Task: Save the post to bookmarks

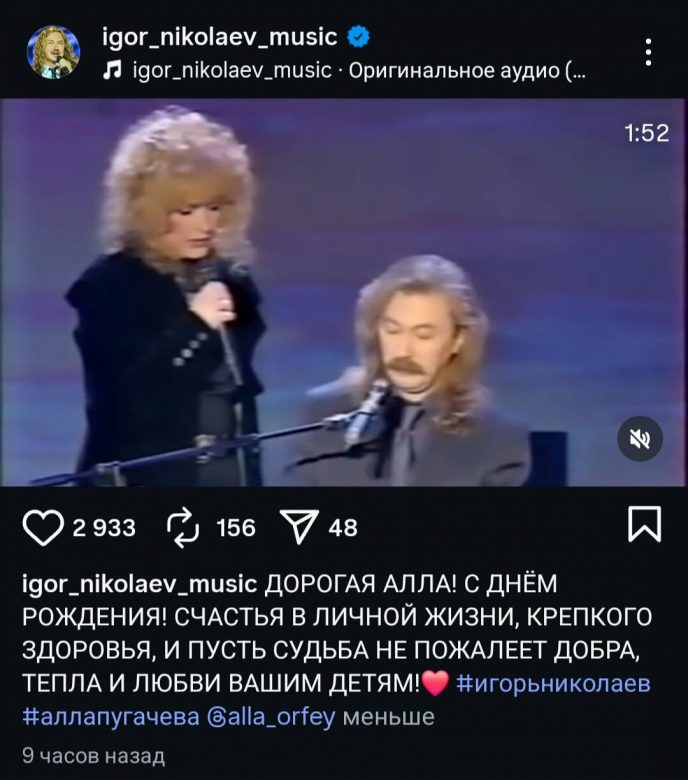Action: [x=643, y=525]
